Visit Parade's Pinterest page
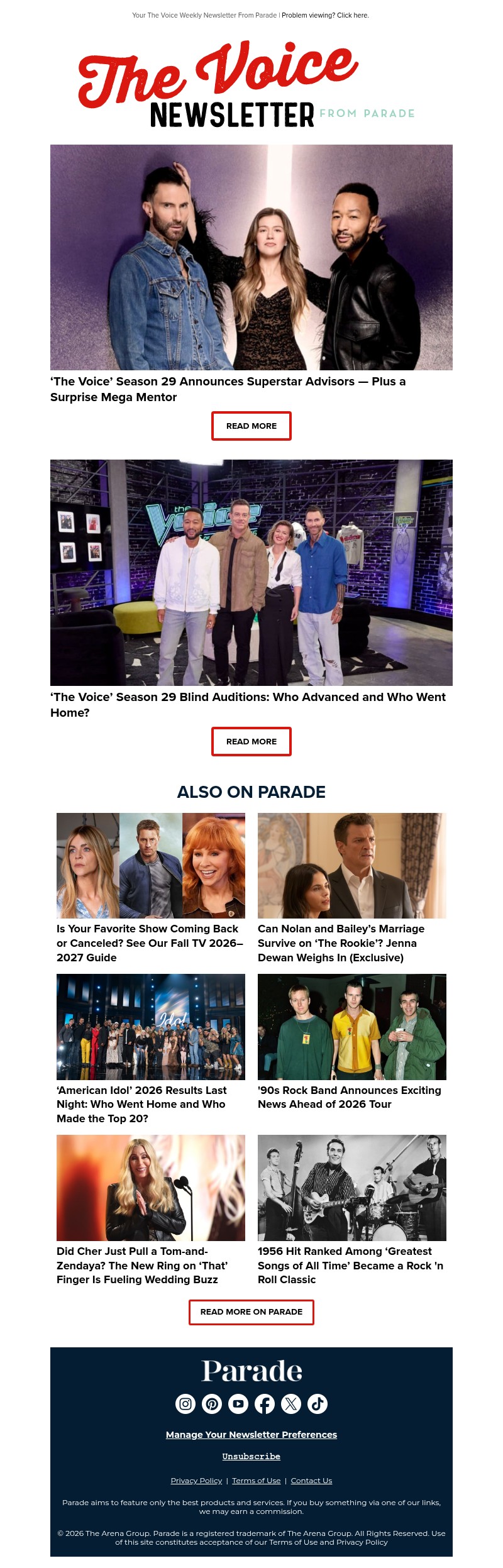 [x=212, y=1403]
